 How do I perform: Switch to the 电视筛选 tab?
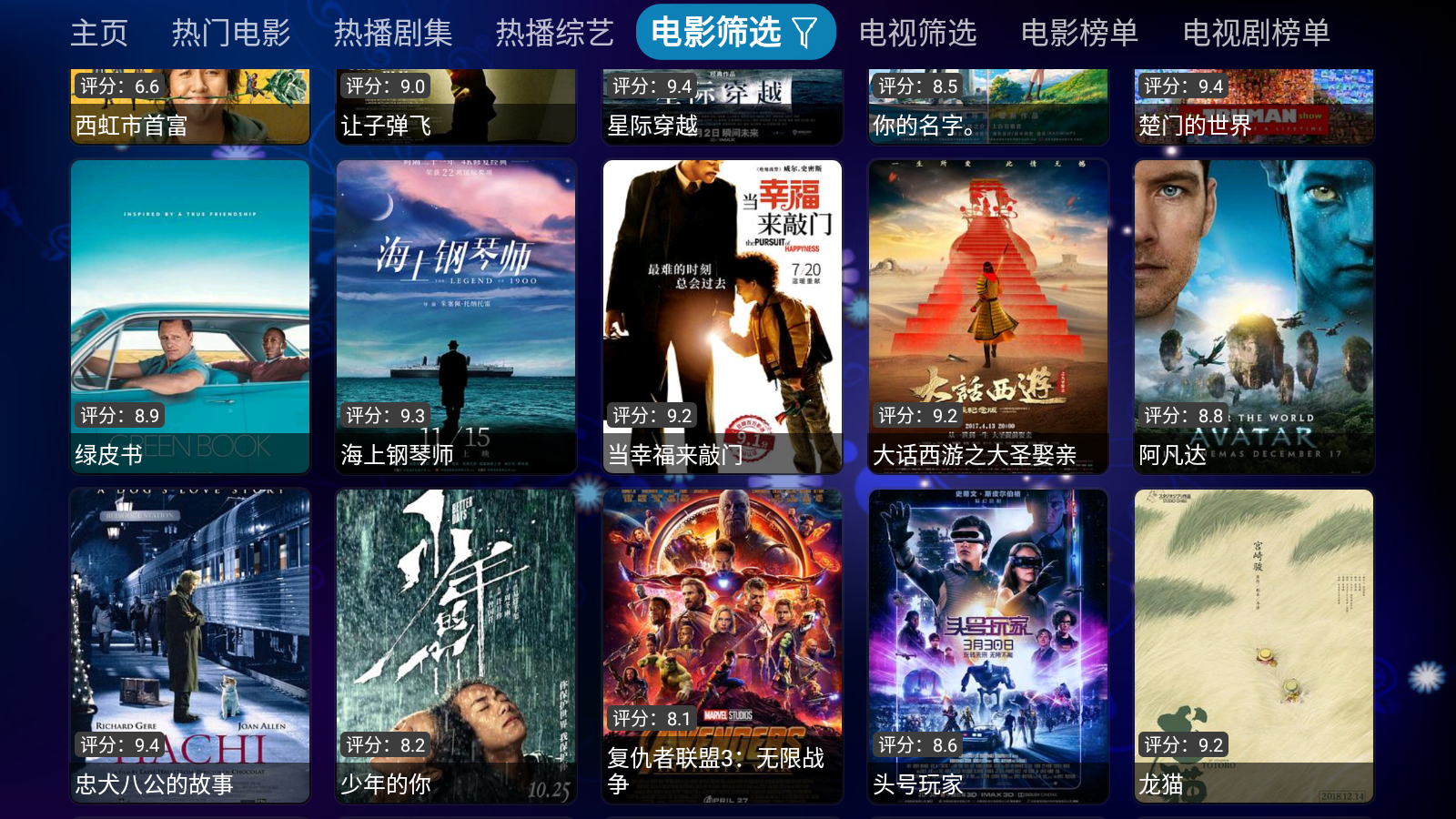(x=917, y=33)
